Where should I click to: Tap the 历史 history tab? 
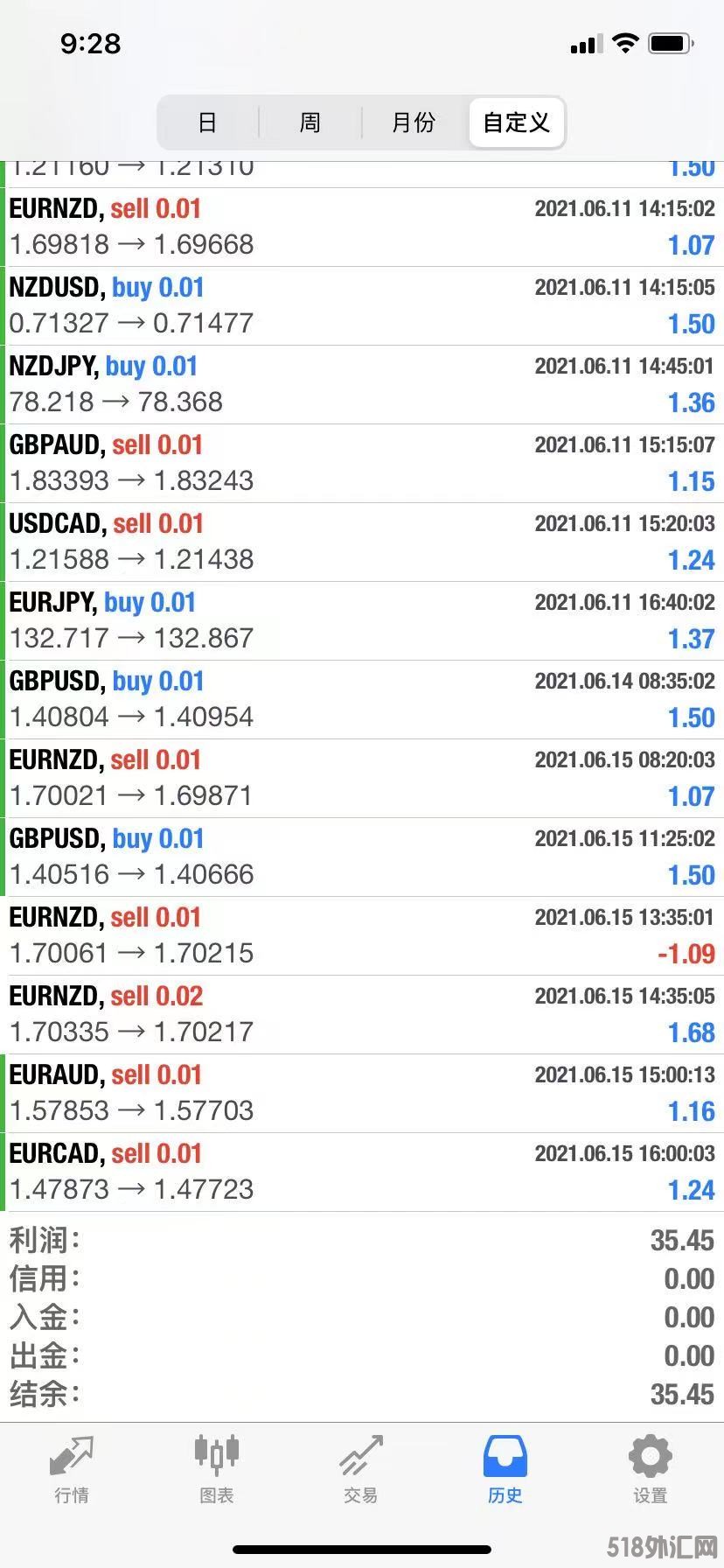[505, 1470]
